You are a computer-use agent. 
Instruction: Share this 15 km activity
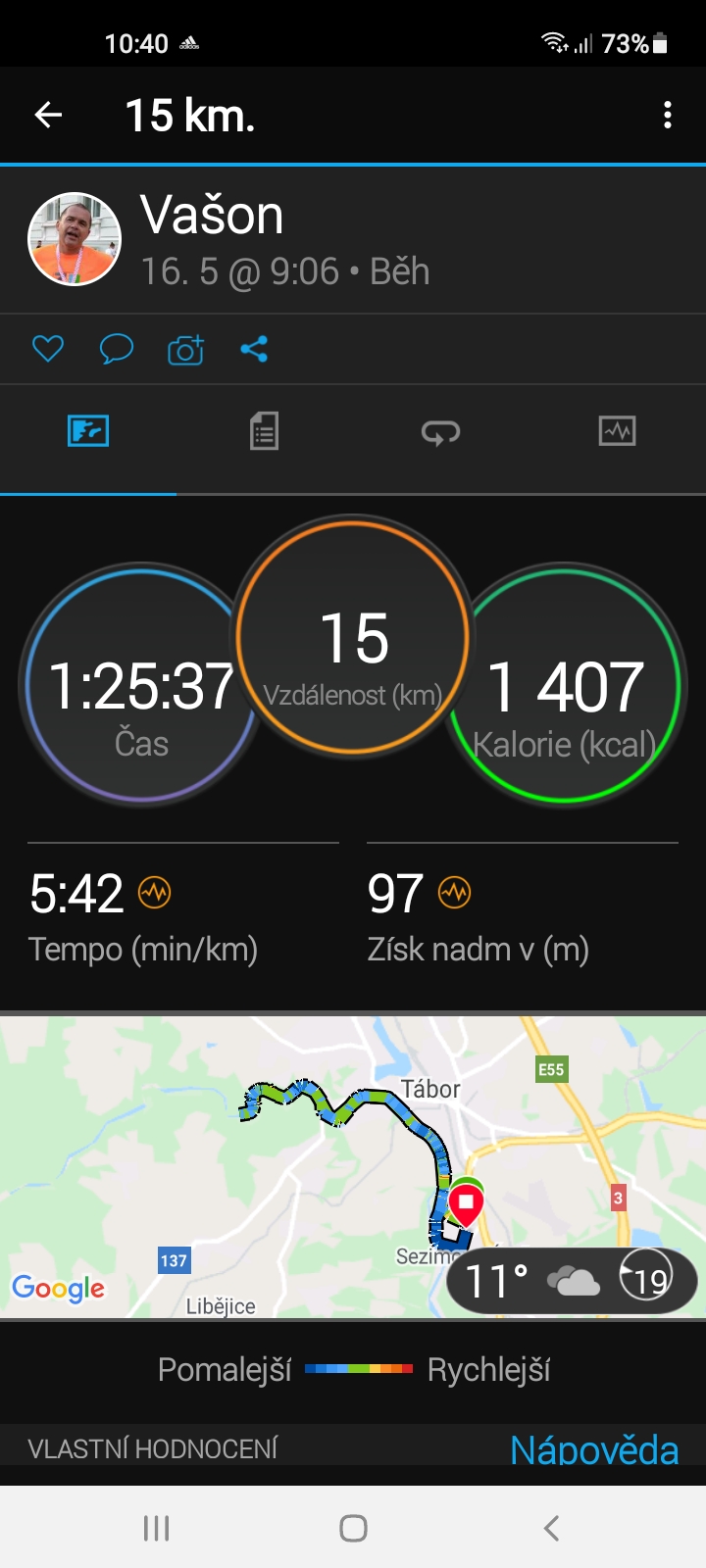[254, 349]
